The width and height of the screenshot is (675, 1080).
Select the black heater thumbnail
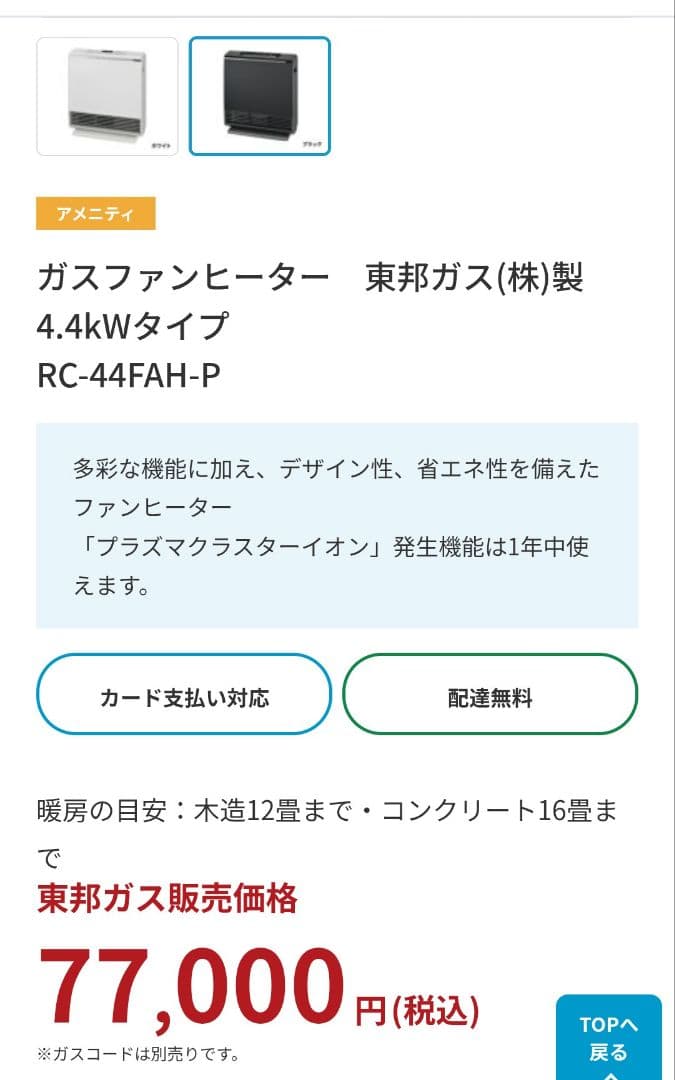260,96
